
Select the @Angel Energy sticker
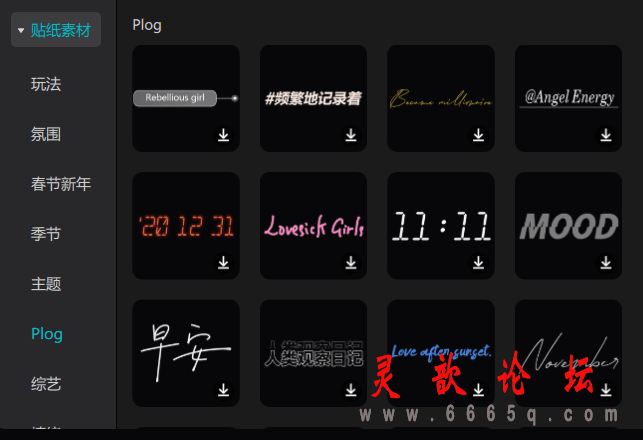pos(568,98)
